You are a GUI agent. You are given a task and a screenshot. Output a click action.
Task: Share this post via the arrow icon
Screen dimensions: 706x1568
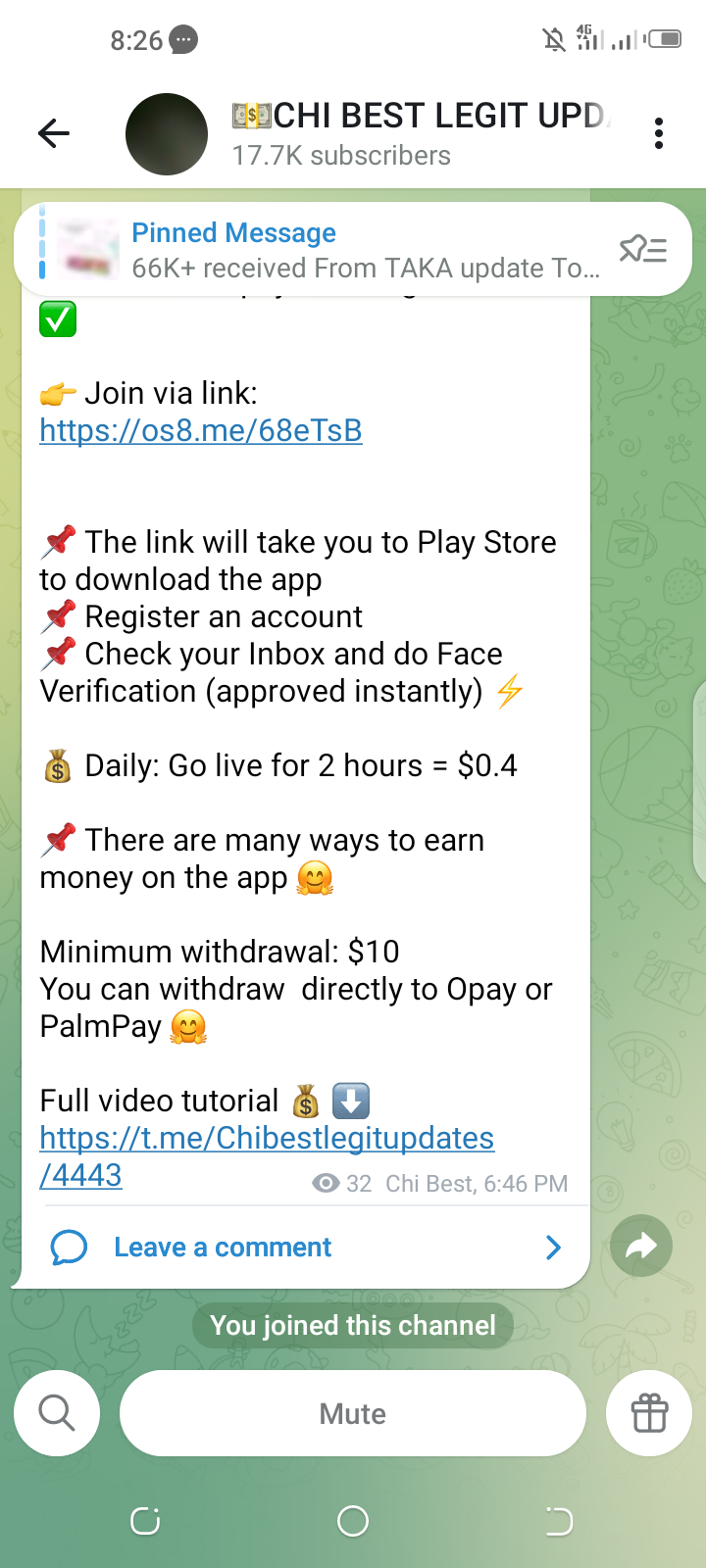[x=641, y=1247]
